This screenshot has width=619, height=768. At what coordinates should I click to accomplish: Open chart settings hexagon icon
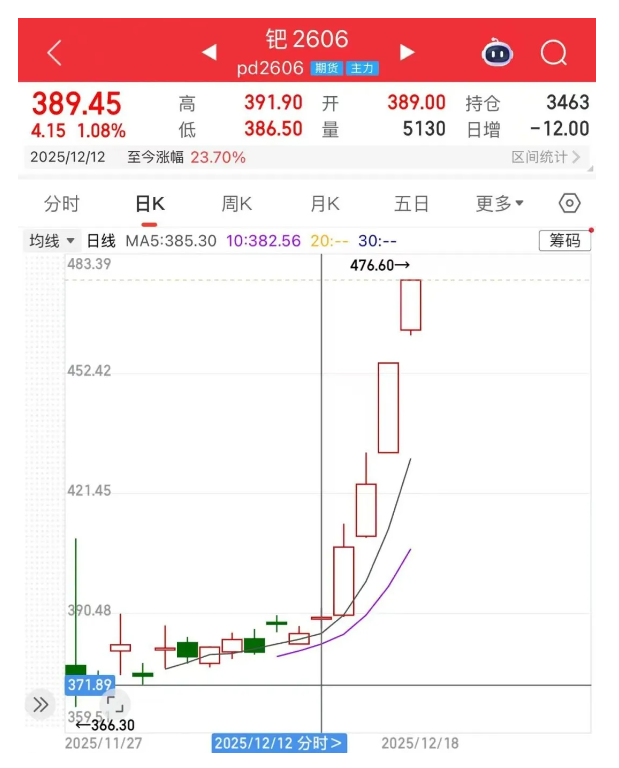click(x=569, y=204)
